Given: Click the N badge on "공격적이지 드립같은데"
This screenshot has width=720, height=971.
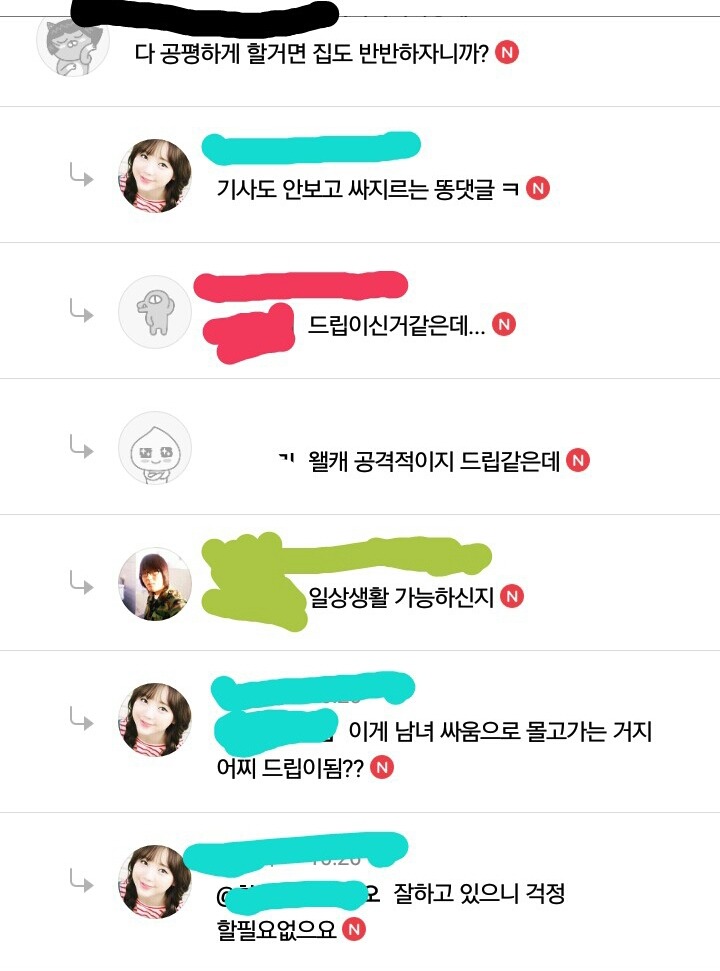Looking at the screenshot, I should [578, 463].
